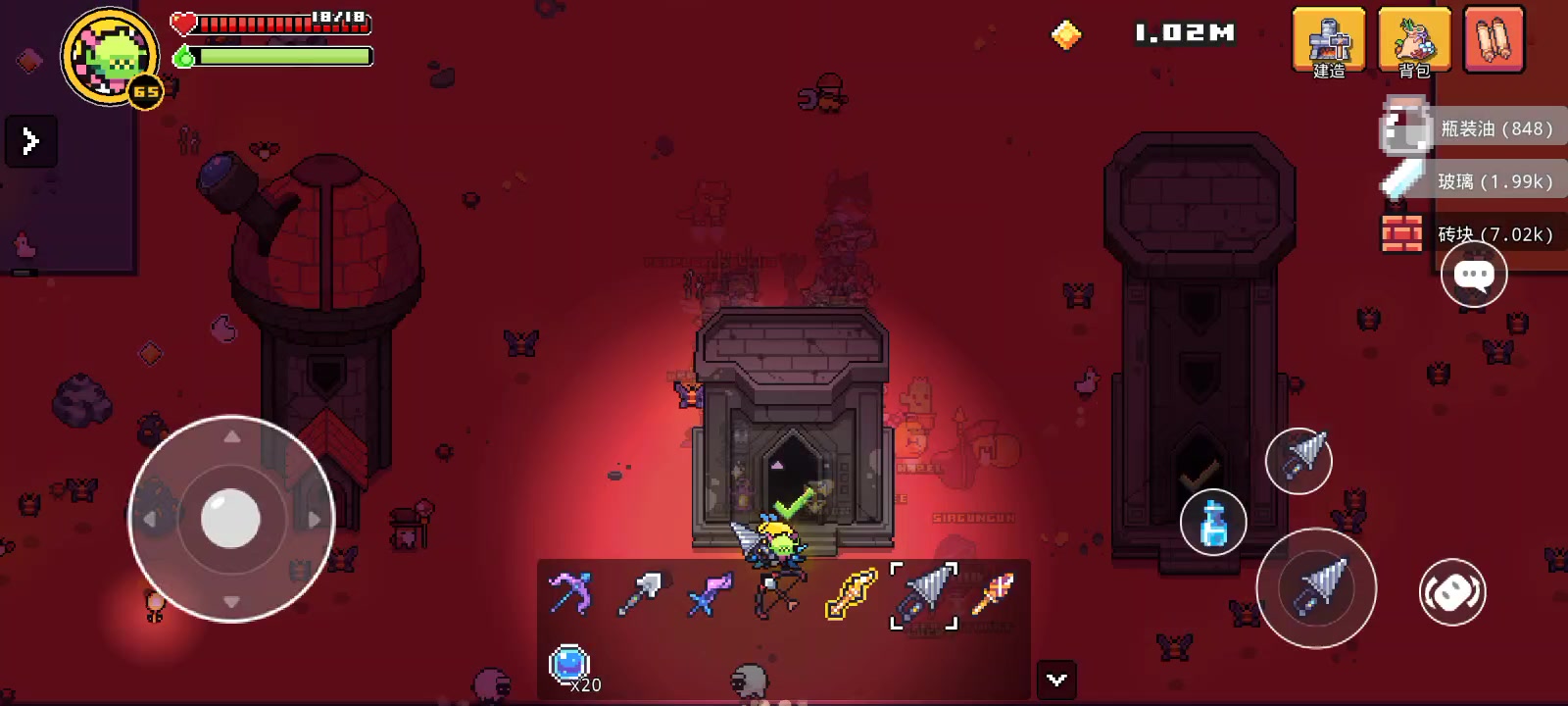The image size is (1568, 706).
Task: Open the 背包 backpack inventory
Action: (1413, 41)
